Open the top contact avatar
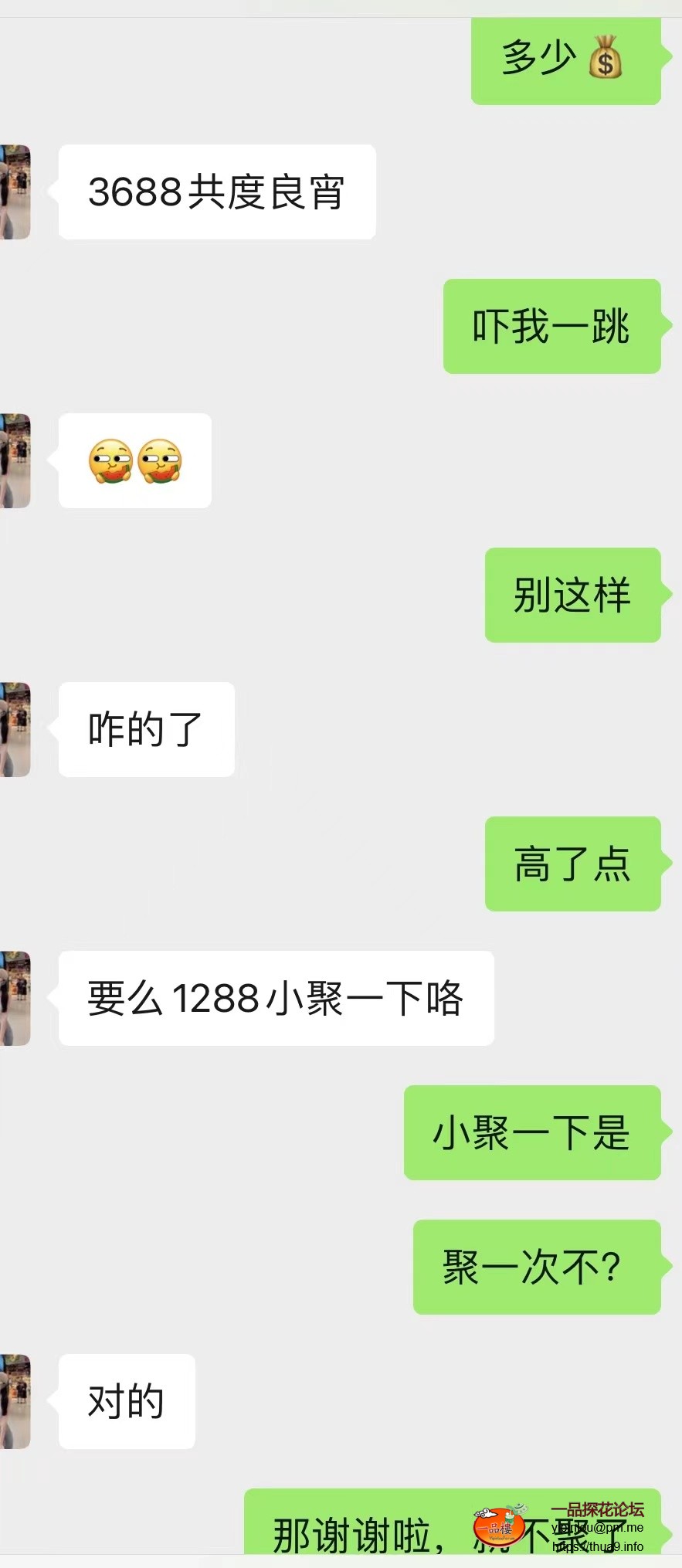 pos(14,192)
